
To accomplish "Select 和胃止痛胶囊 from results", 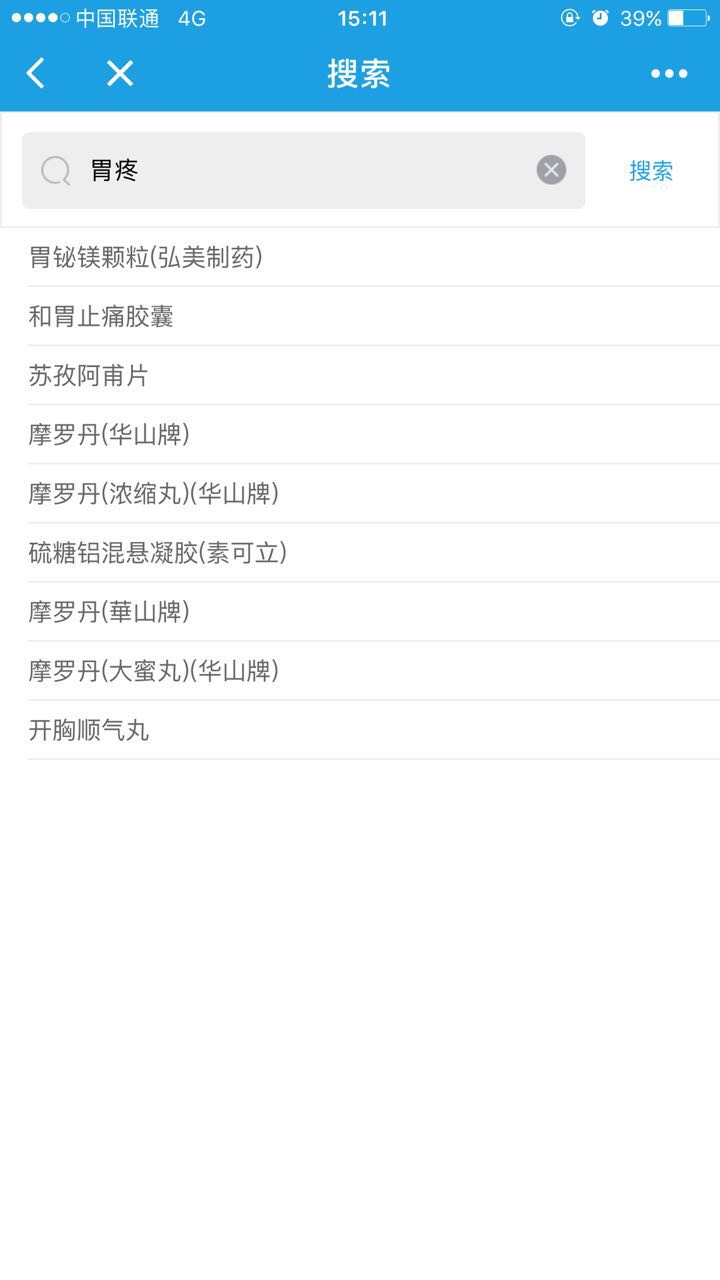I will click(101, 317).
